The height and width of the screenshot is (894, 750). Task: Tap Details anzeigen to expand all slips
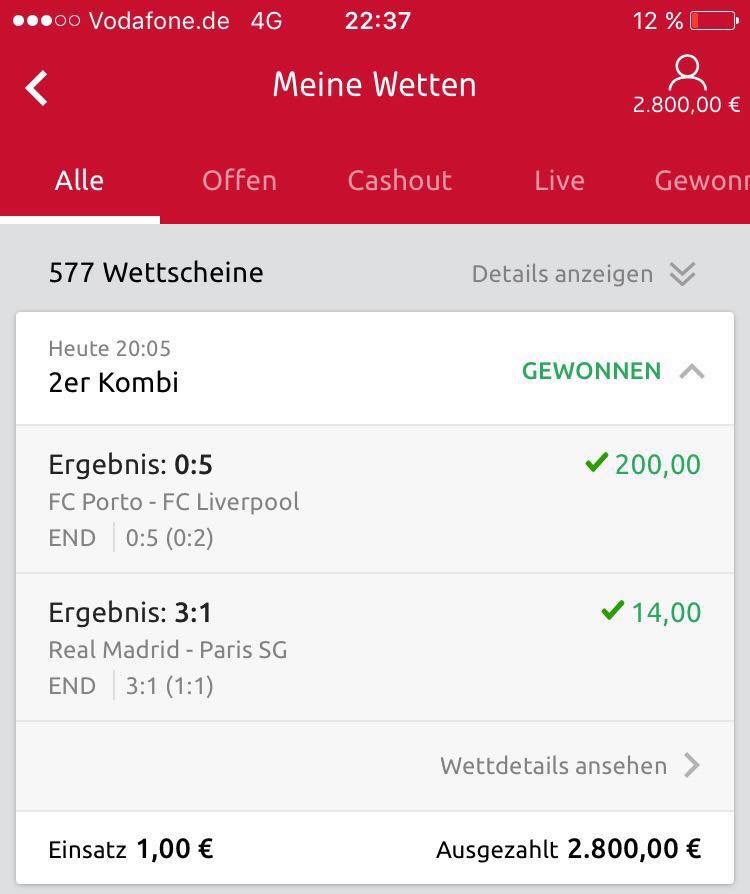tap(583, 274)
